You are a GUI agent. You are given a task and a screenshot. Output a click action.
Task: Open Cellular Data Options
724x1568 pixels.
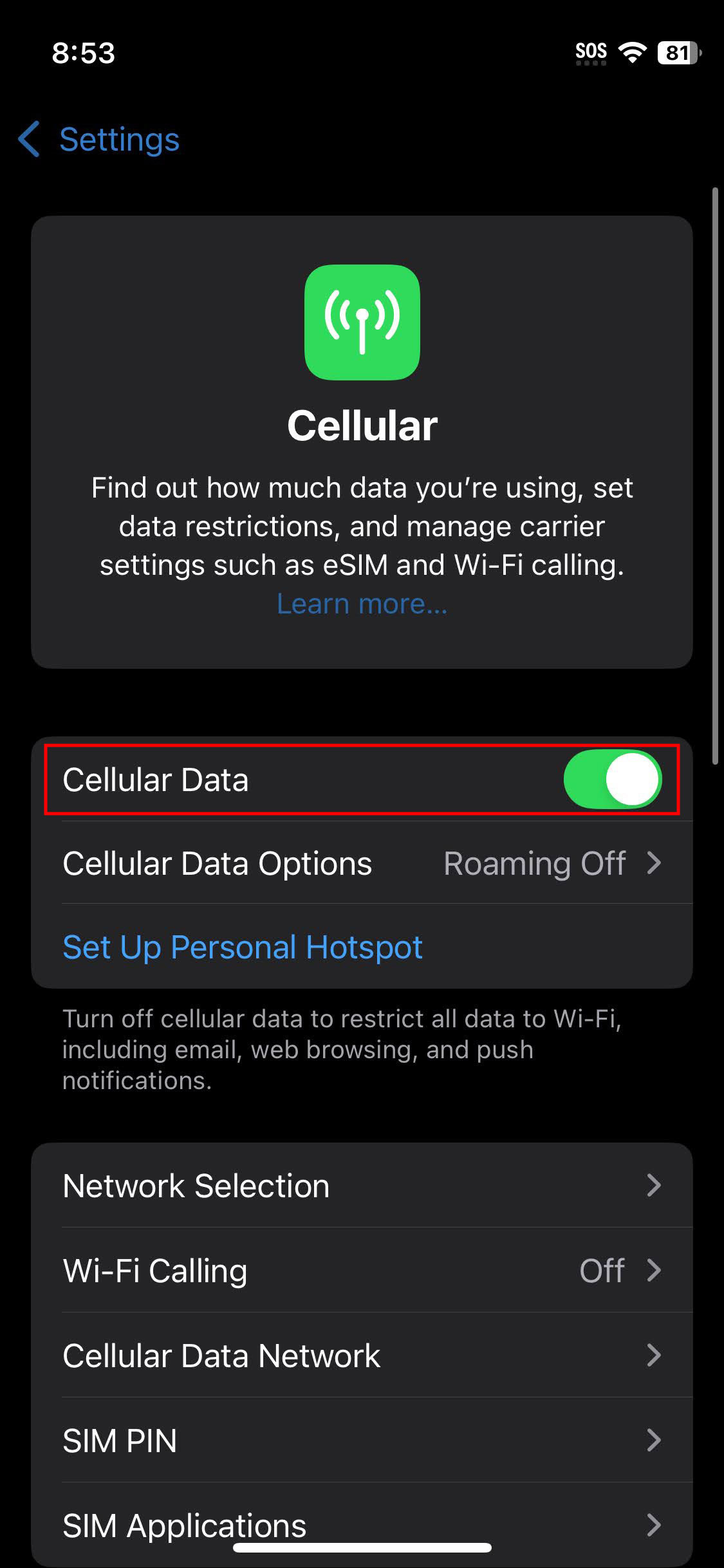click(362, 863)
